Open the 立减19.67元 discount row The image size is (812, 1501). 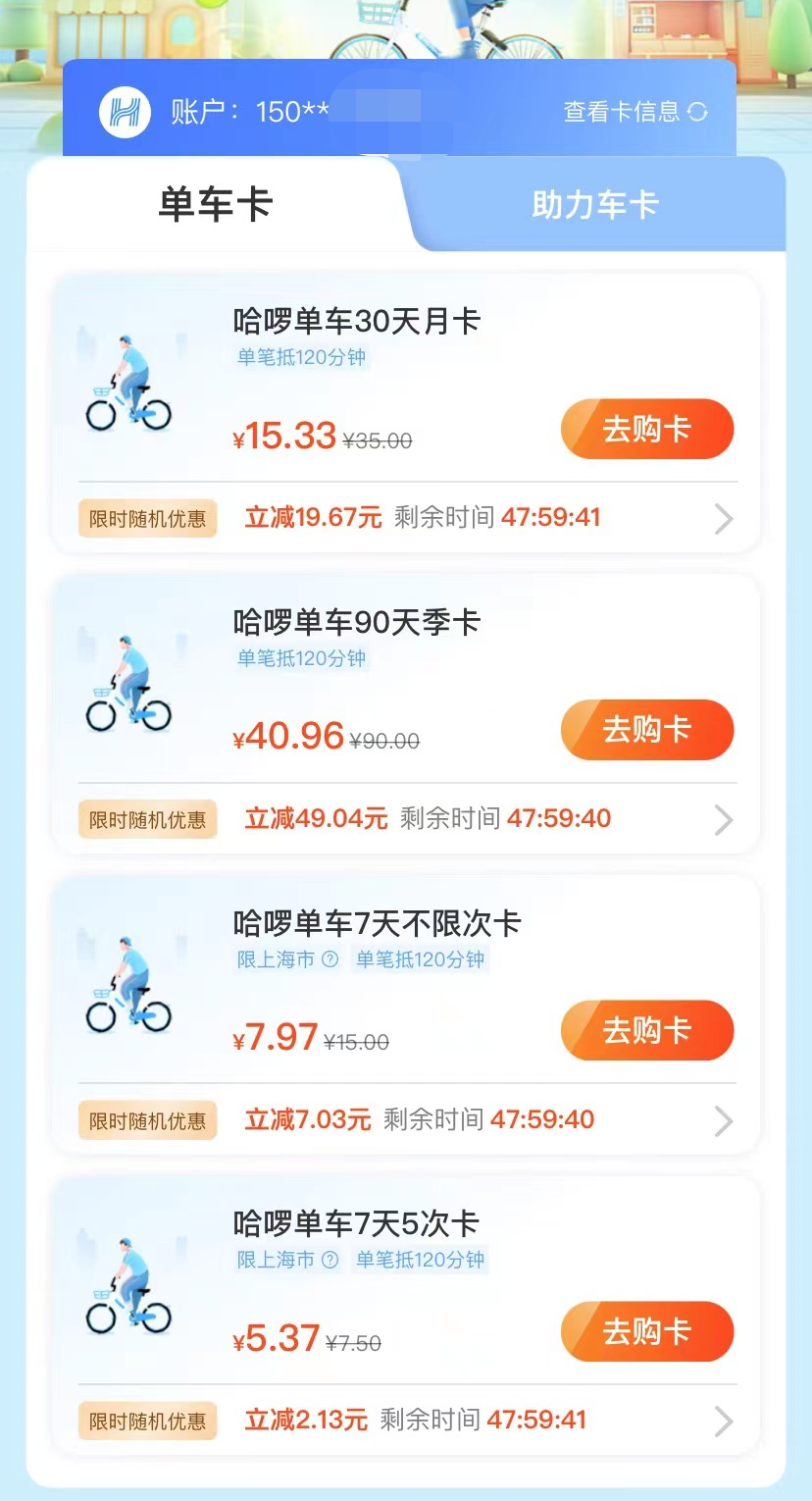click(x=407, y=518)
